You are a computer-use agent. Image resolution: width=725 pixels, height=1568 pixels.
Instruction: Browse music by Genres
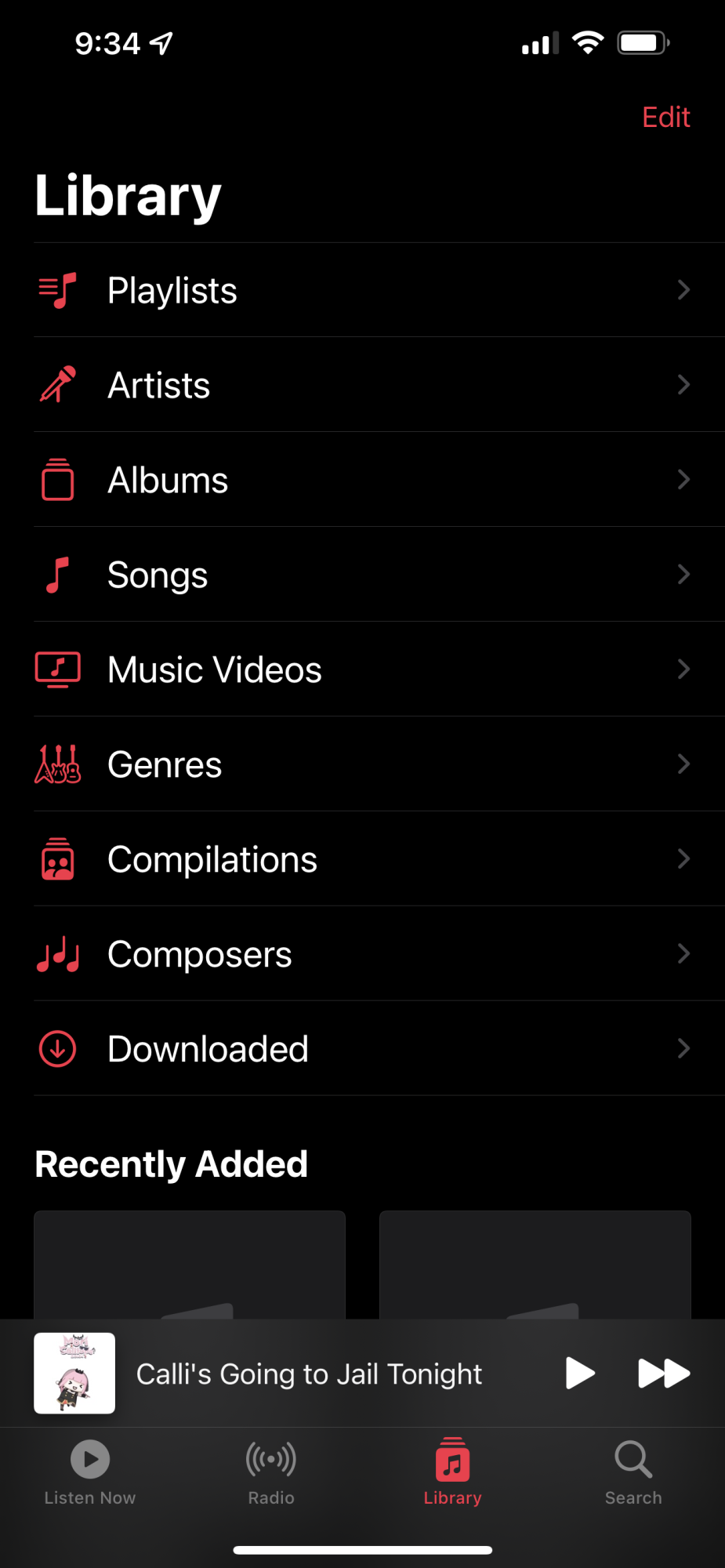click(x=362, y=764)
